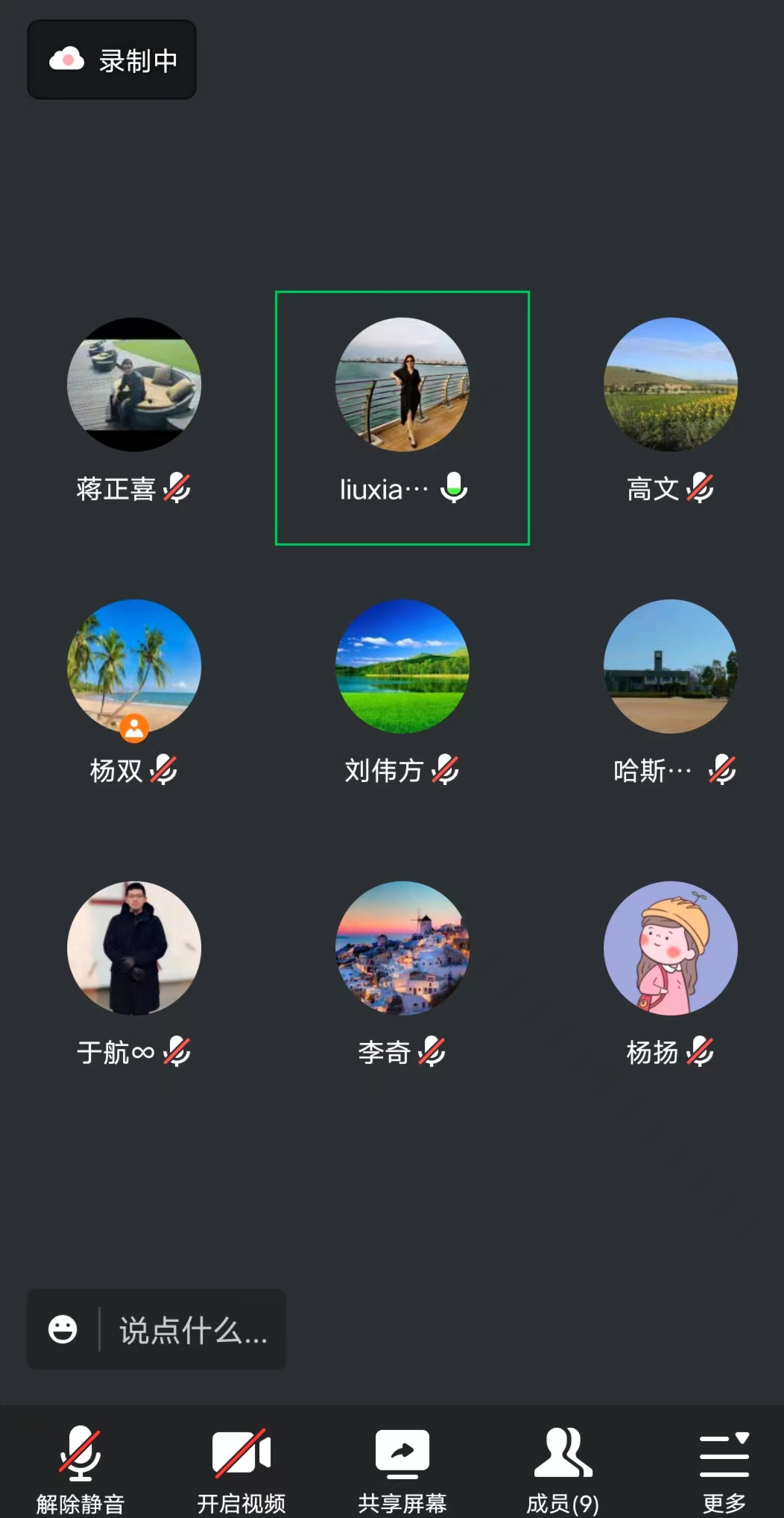Screen dimensions: 784x1518
Task: Select participant 杨双
Action: click(x=134, y=666)
